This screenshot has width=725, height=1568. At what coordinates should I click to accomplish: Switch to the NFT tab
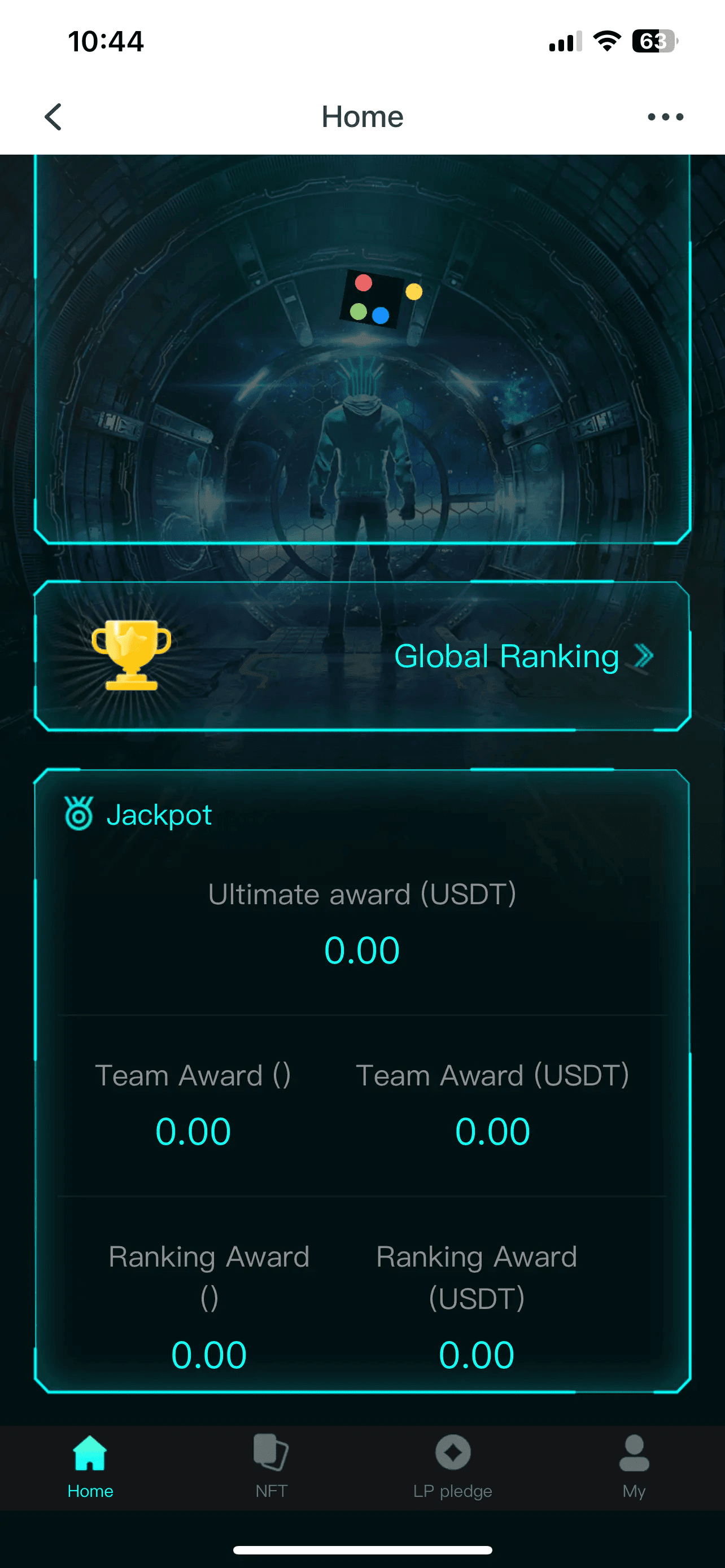tap(271, 1467)
